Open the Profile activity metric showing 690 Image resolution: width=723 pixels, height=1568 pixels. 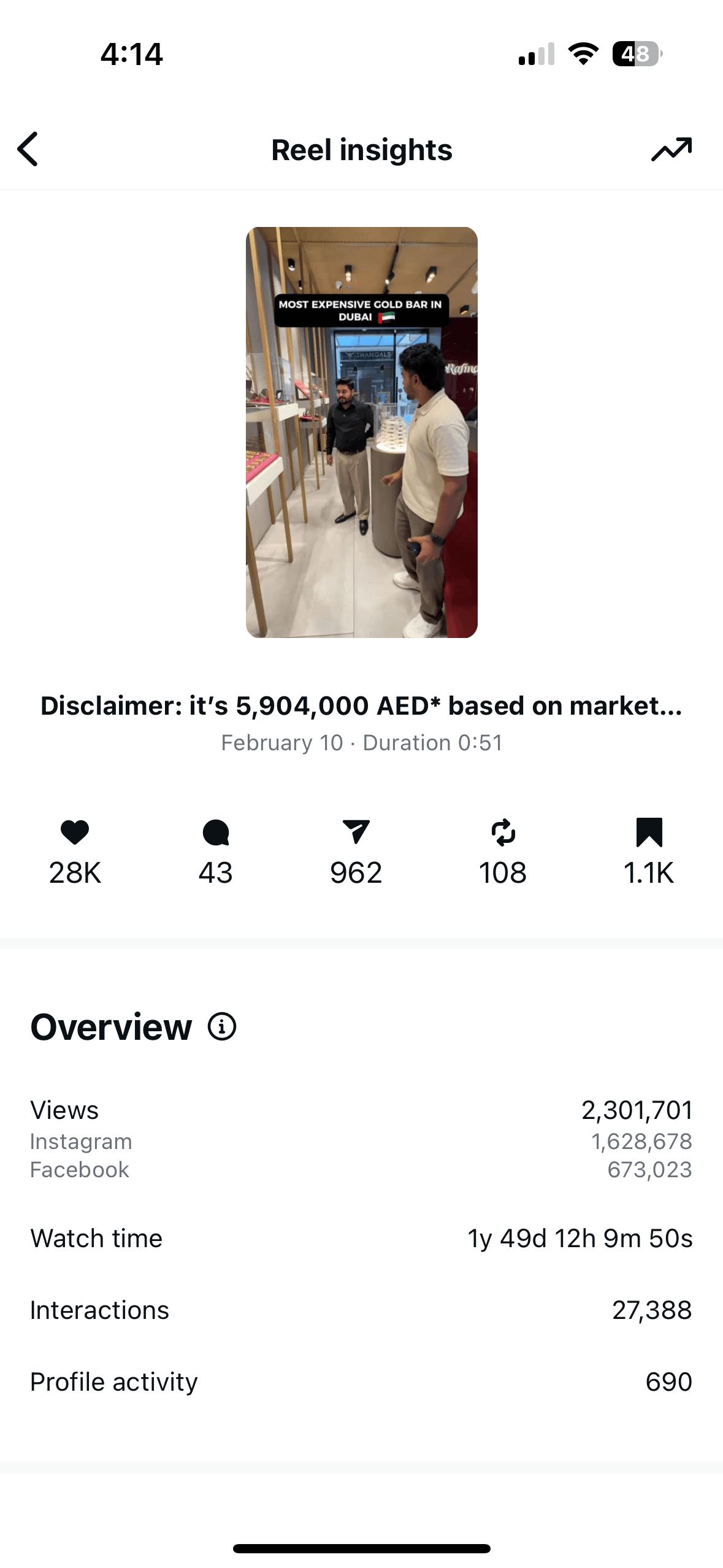click(361, 1382)
